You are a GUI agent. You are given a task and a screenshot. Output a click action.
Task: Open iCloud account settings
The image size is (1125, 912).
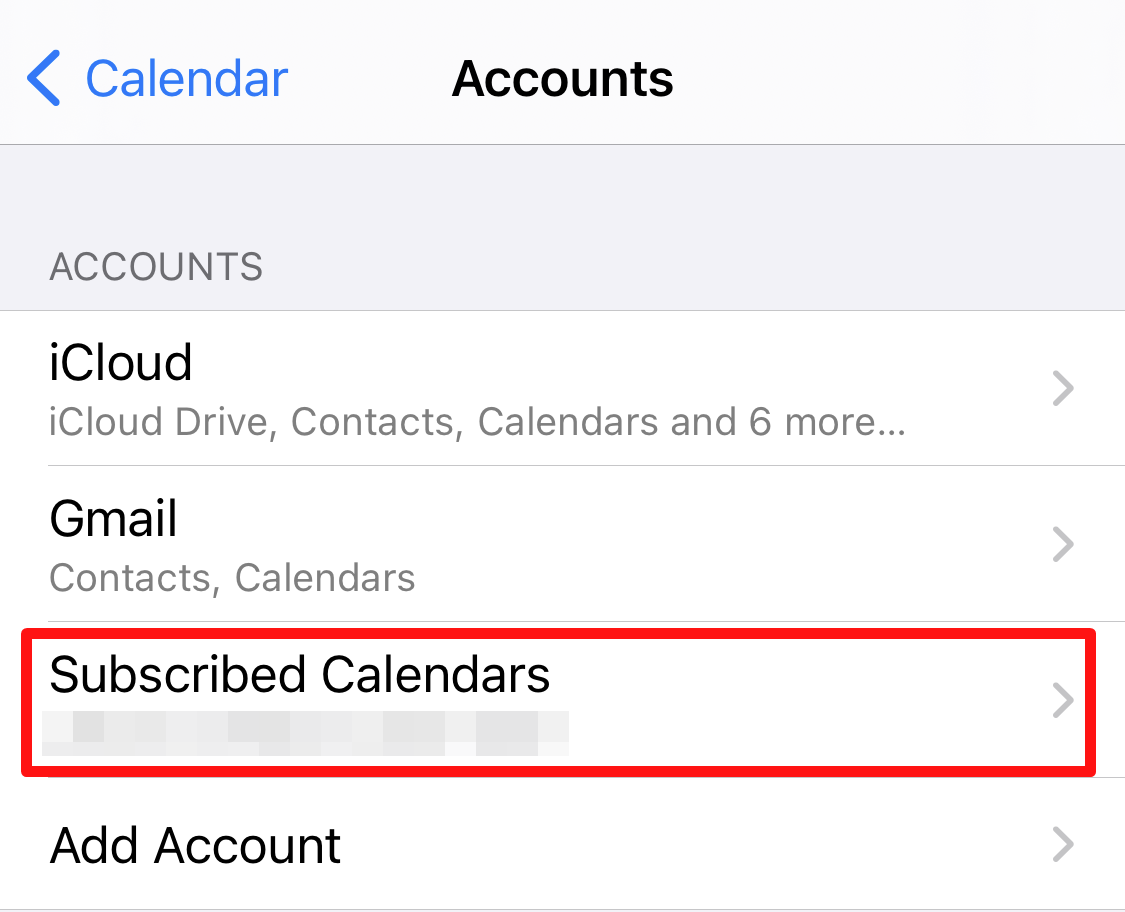[x=560, y=388]
